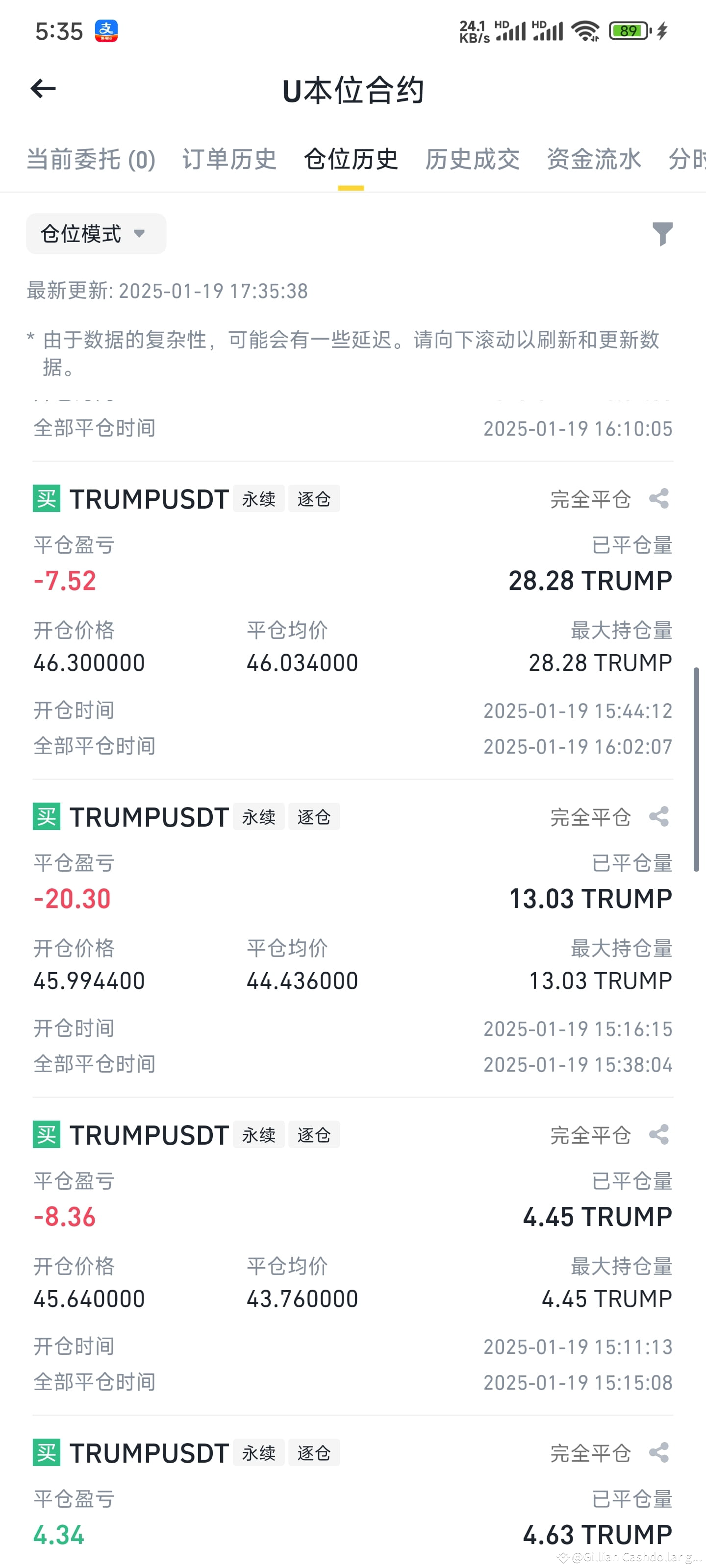
Task: Share the TRUMPUSDT position with 4.34 profit
Action: (659, 1453)
